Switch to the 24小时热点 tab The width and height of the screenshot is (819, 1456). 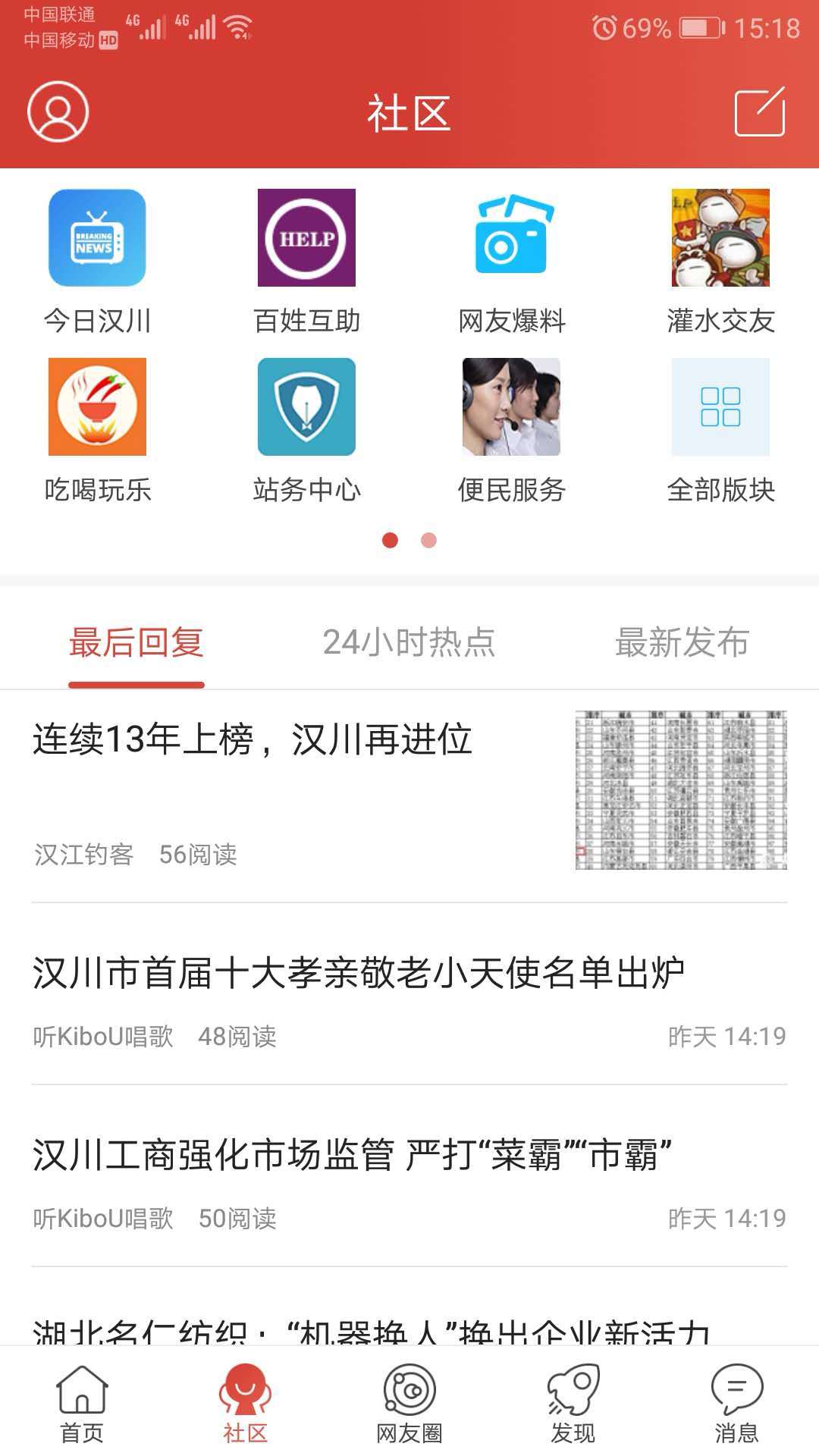pyautogui.click(x=409, y=643)
